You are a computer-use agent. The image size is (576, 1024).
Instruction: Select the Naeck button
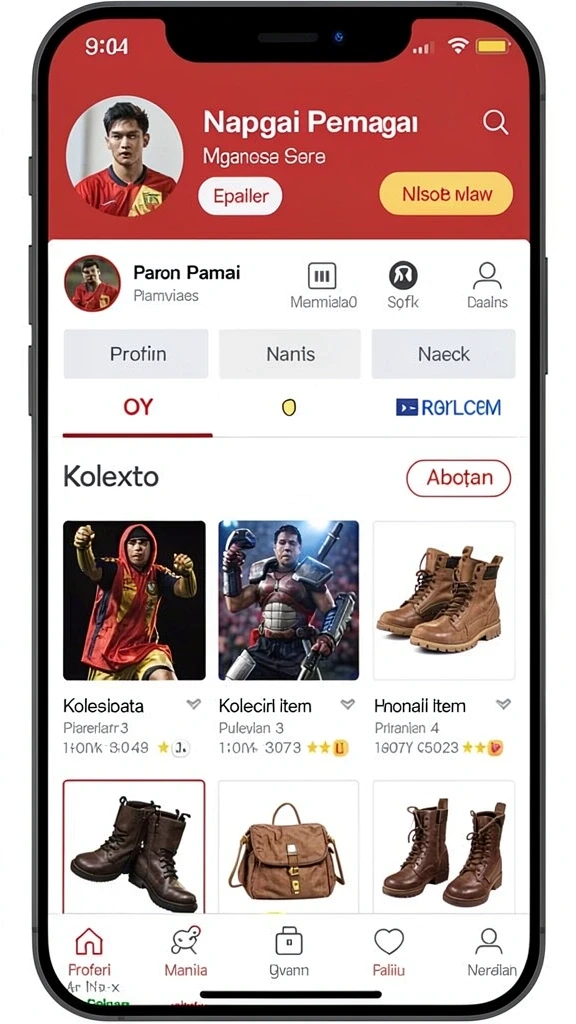[443, 354]
